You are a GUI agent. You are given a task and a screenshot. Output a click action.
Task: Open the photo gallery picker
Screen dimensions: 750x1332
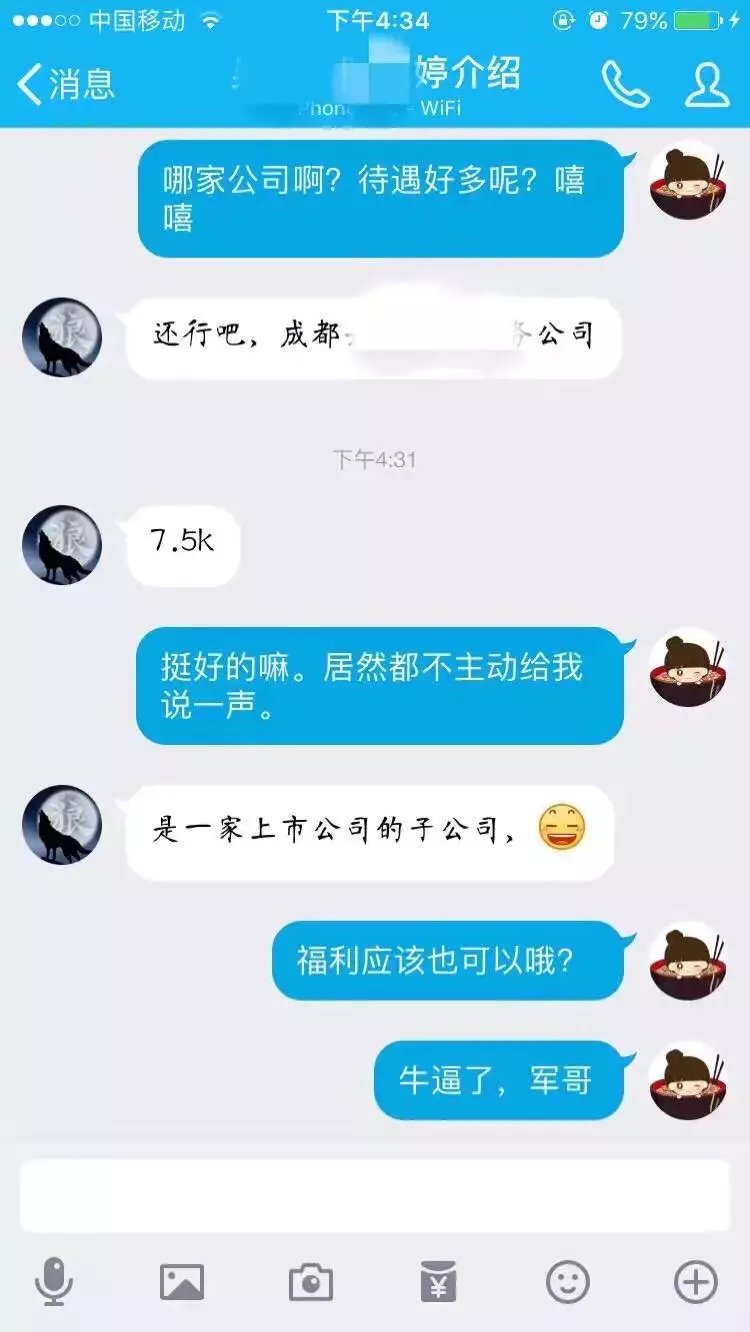182,1282
